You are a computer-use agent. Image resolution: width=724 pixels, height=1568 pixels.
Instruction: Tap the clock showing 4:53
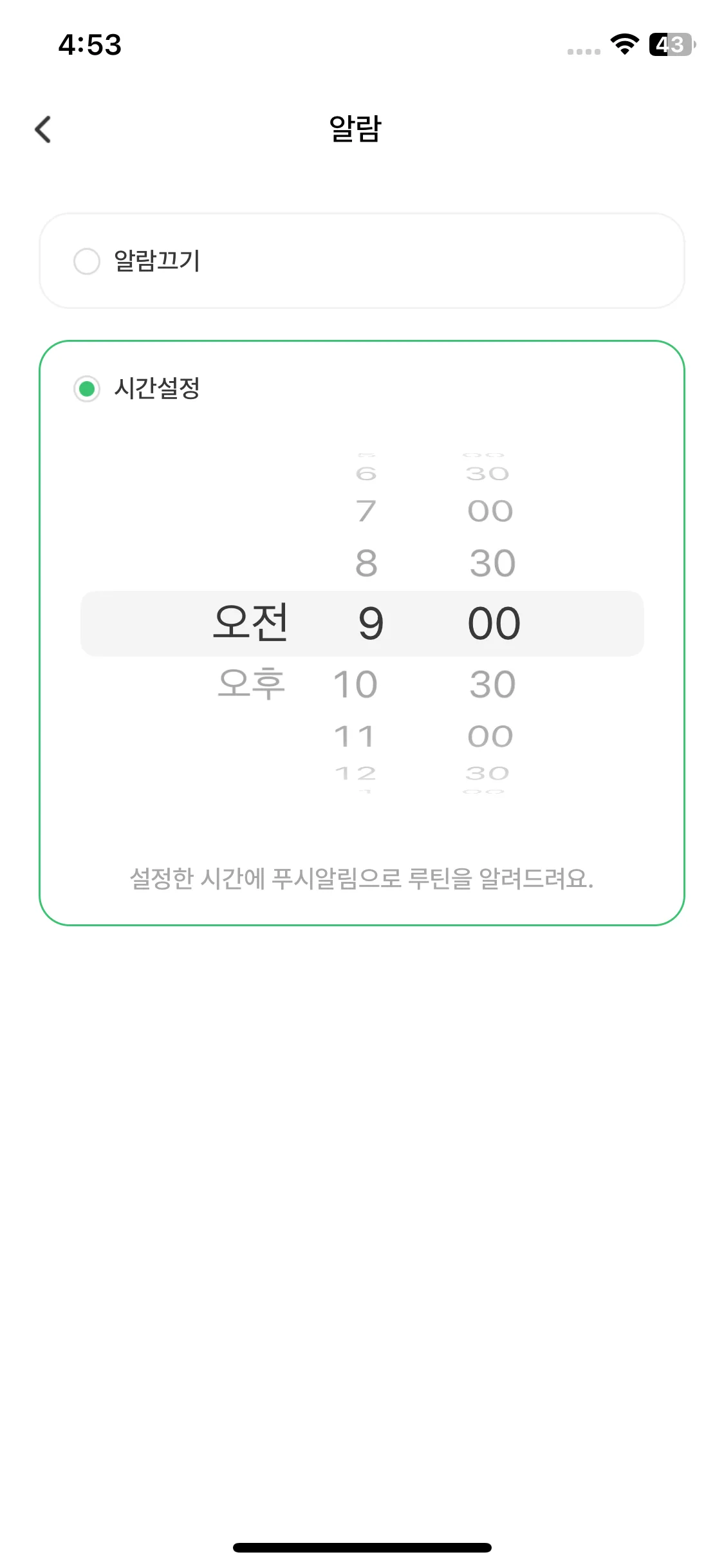[89, 46]
